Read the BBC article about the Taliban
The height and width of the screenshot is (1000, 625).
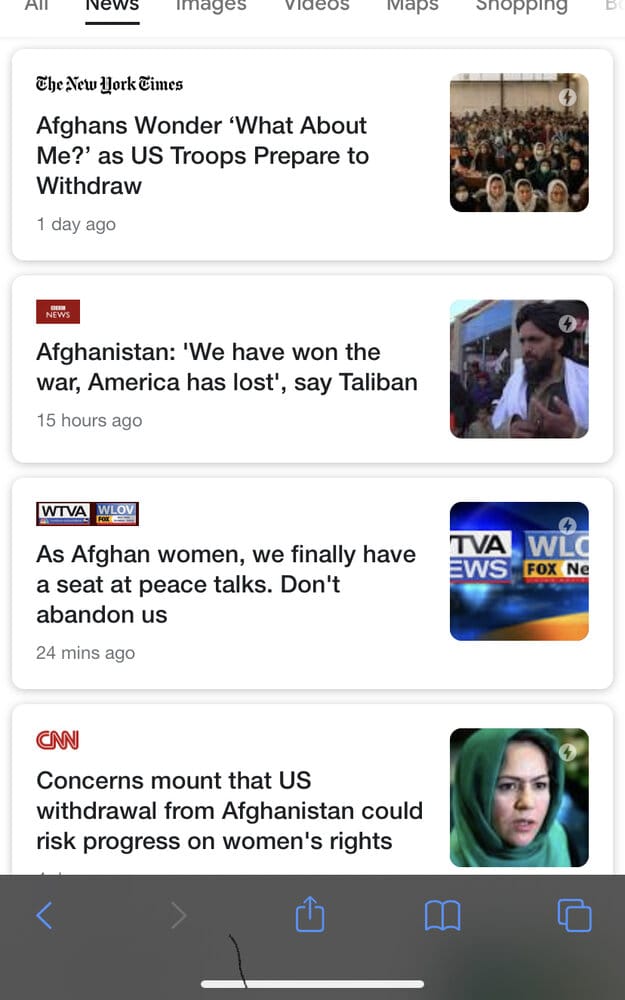226,367
